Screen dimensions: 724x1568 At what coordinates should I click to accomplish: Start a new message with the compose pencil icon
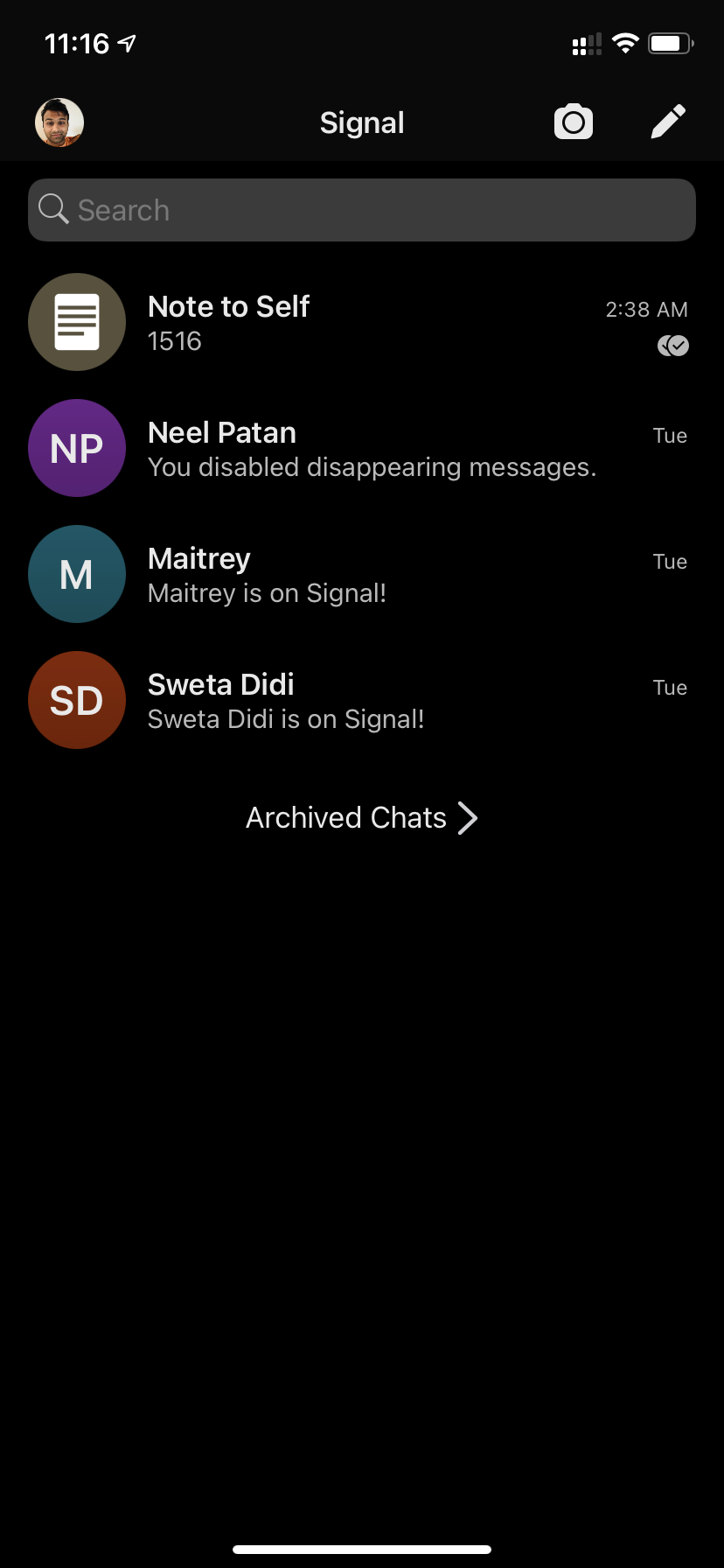tap(668, 122)
